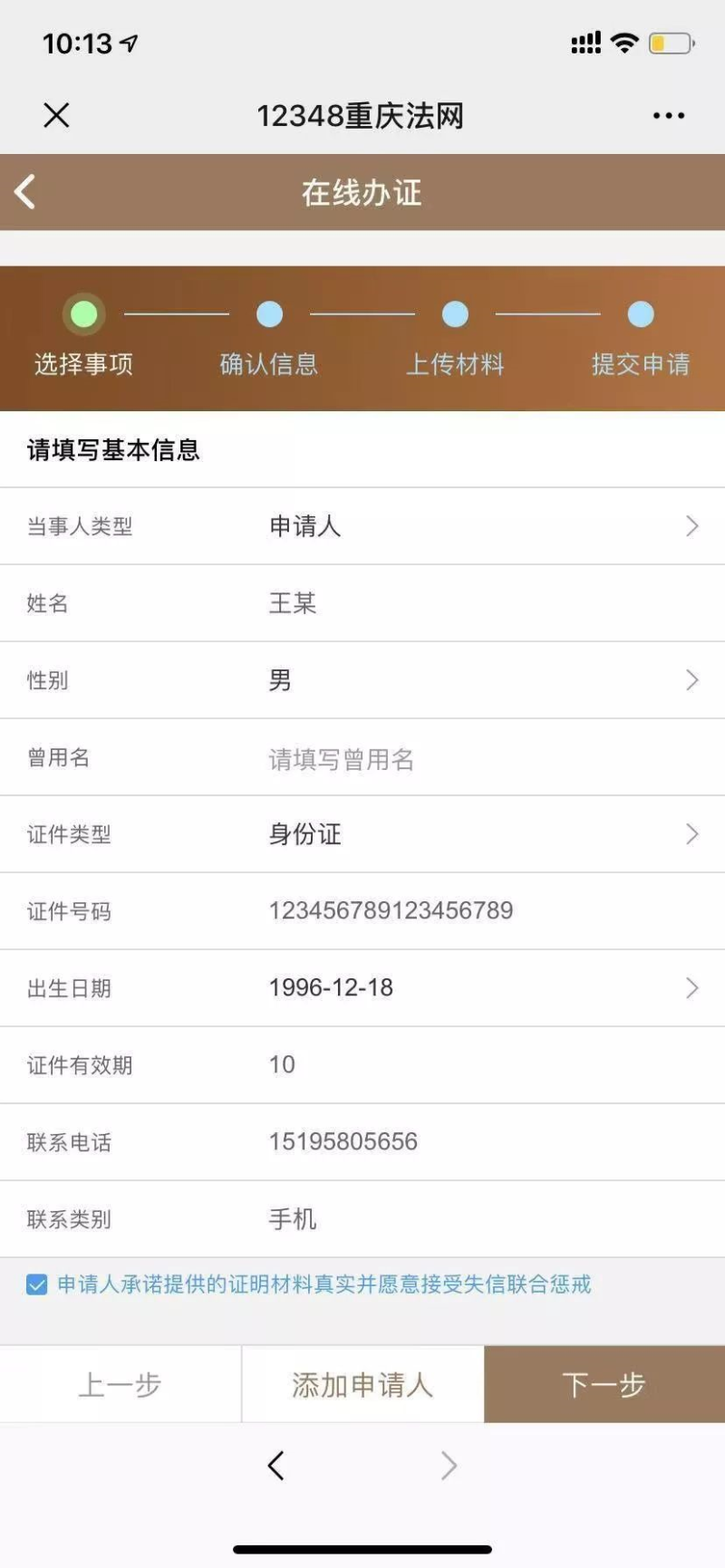Screen dimensions: 725x1568
Task: Go to 上一步
Action: pos(120,1384)
